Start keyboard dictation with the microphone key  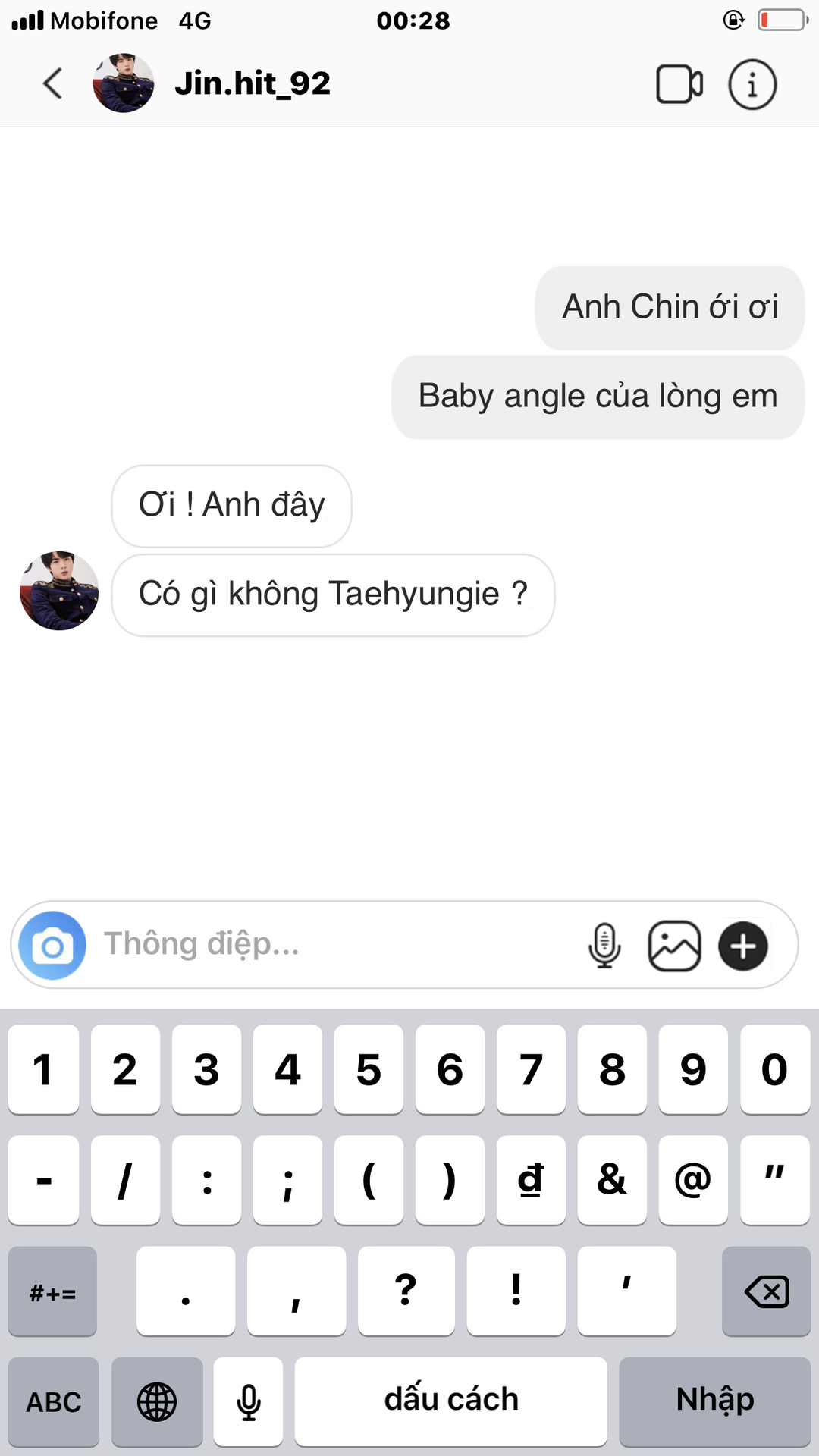coord(248,1401)
